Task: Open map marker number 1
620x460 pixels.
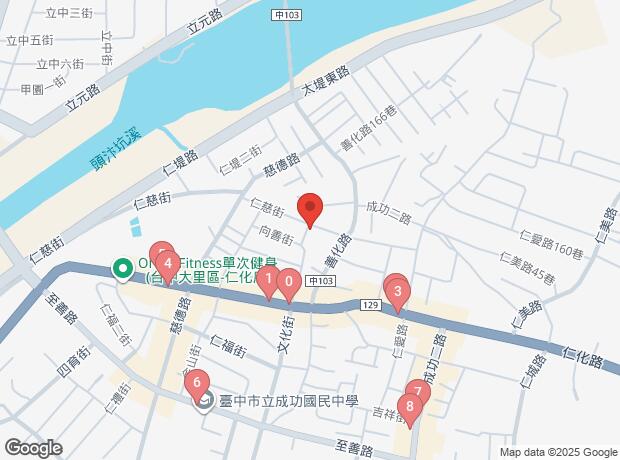Action: click(x=267, y=281)
